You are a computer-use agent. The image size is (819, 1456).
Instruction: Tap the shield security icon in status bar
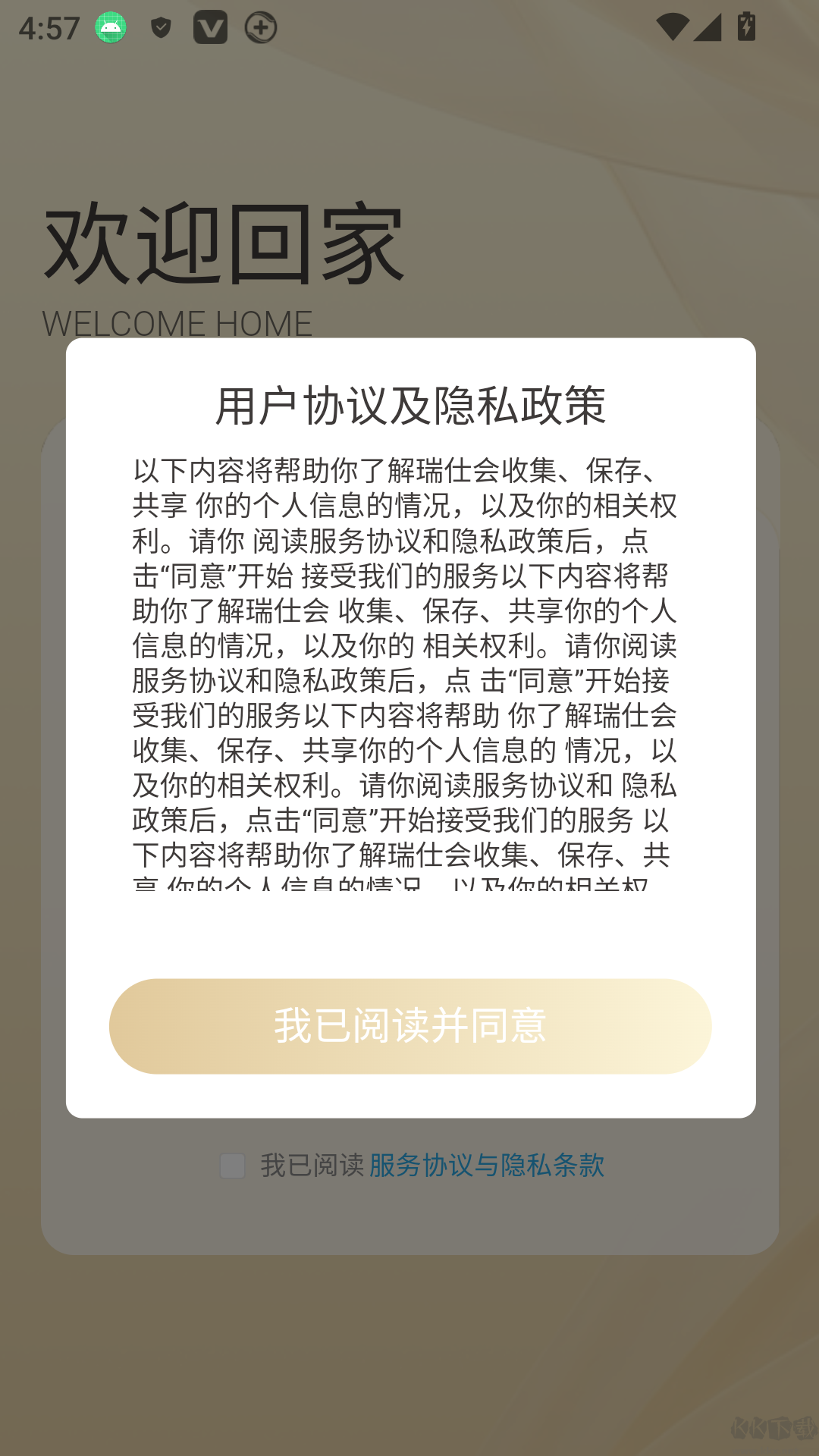[x=160, y=27]
